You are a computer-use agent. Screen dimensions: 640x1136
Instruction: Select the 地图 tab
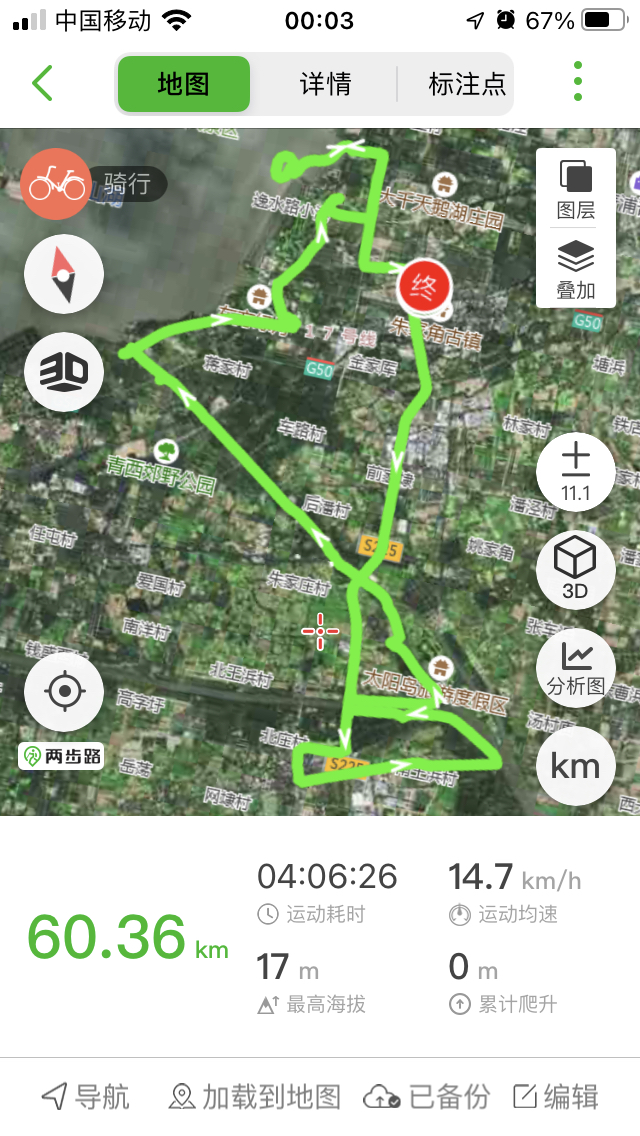pyautogui.click(x=183, y=84)
